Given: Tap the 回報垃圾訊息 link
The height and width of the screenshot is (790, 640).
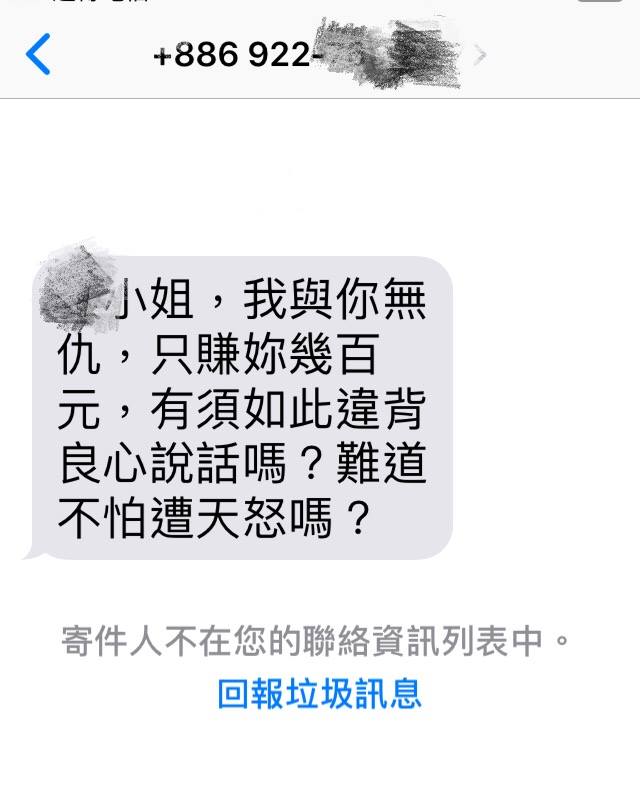Looking at the screenshot, I should coord(320,692).
